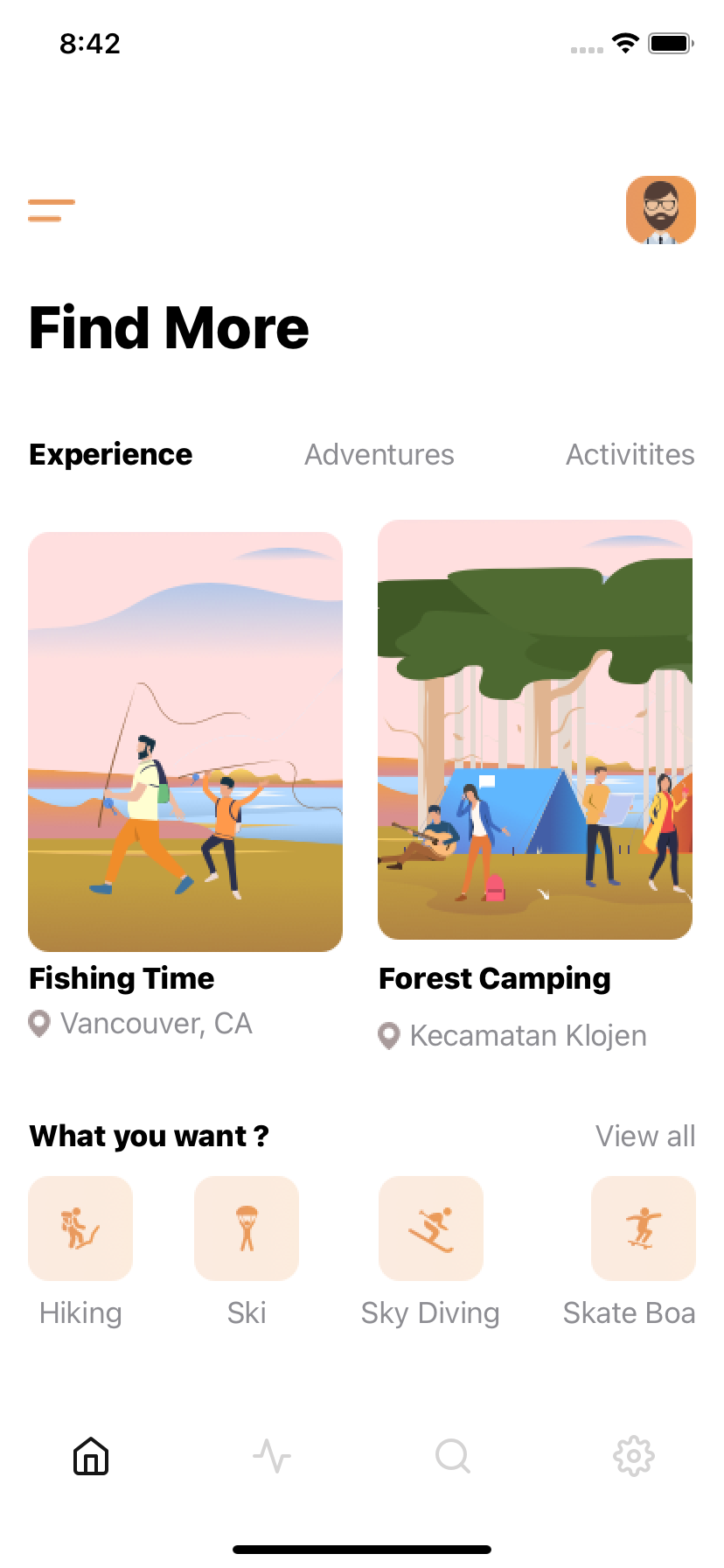Open search using the magnifier icon
The width and height of the screenshot is (724, 1568).
point(452,1456)
